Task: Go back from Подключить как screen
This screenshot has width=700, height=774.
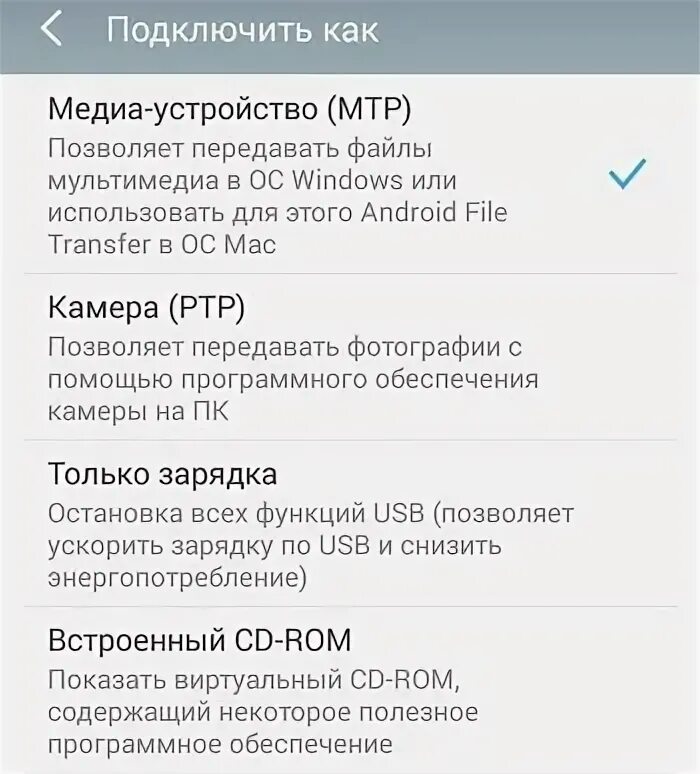Action: pyautogui.click(x=52, y=30)
